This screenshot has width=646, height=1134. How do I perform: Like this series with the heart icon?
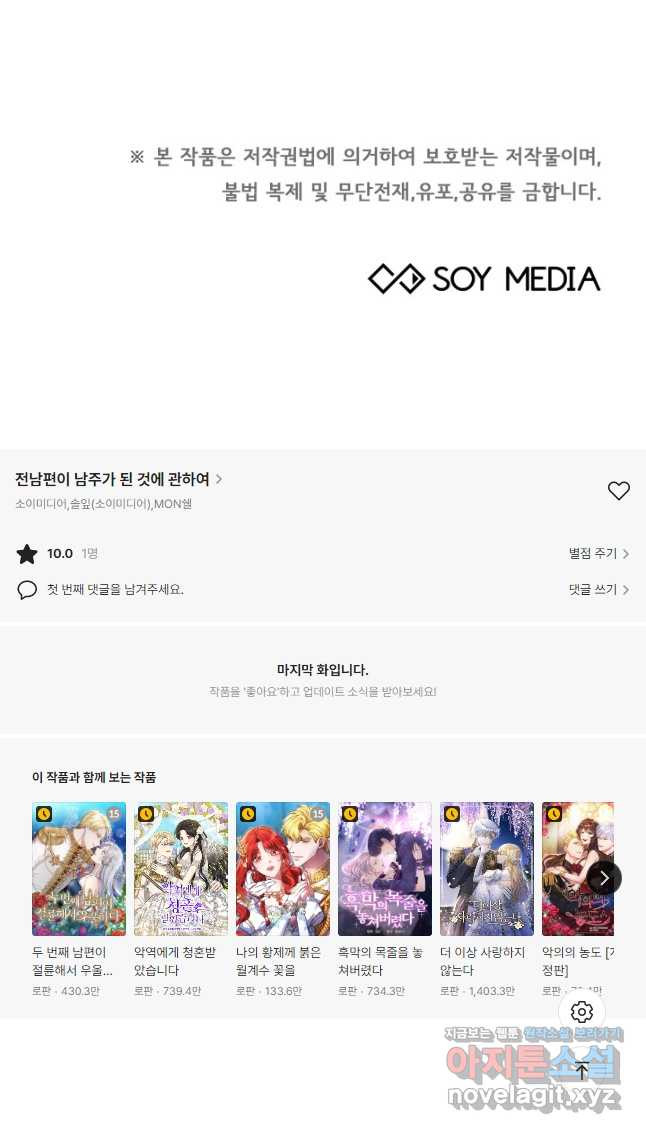pyautogui.click(x=619, y=490)
